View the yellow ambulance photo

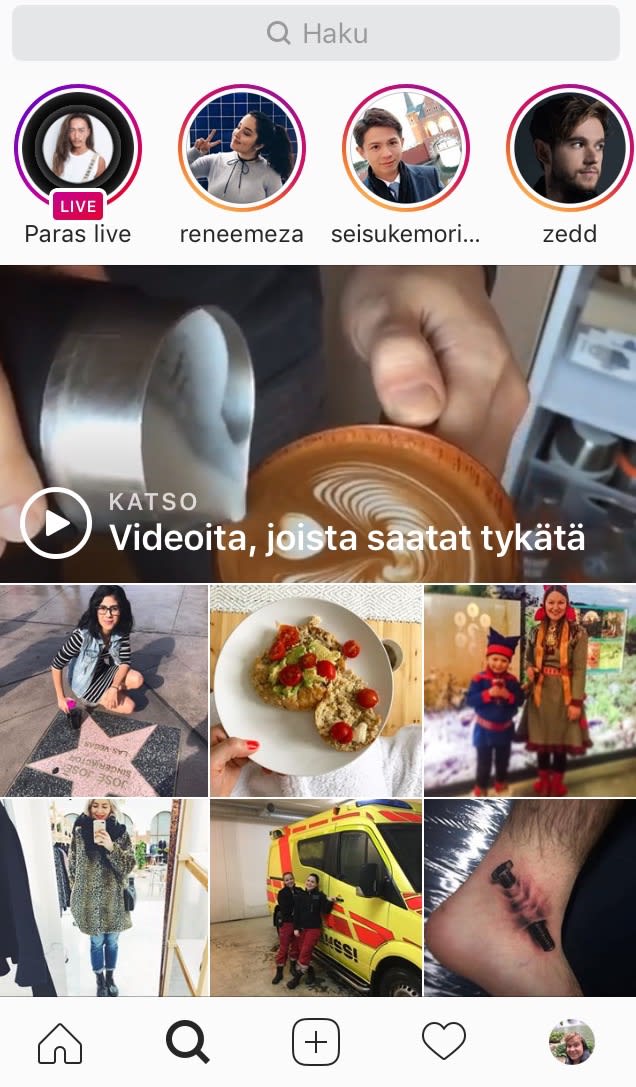316,897
